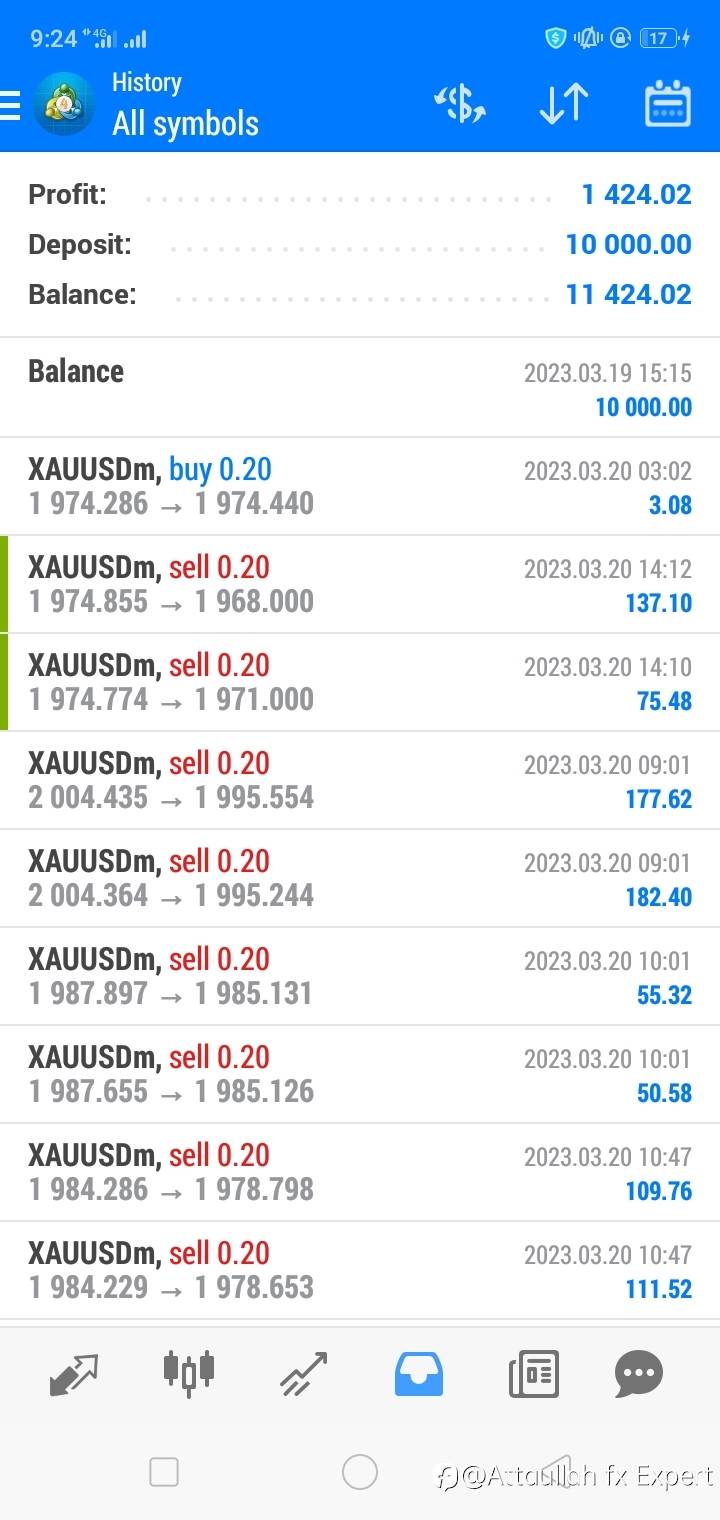
Task: Open the sell trade with profit 177.62
Action: click(x=360, y=780)
